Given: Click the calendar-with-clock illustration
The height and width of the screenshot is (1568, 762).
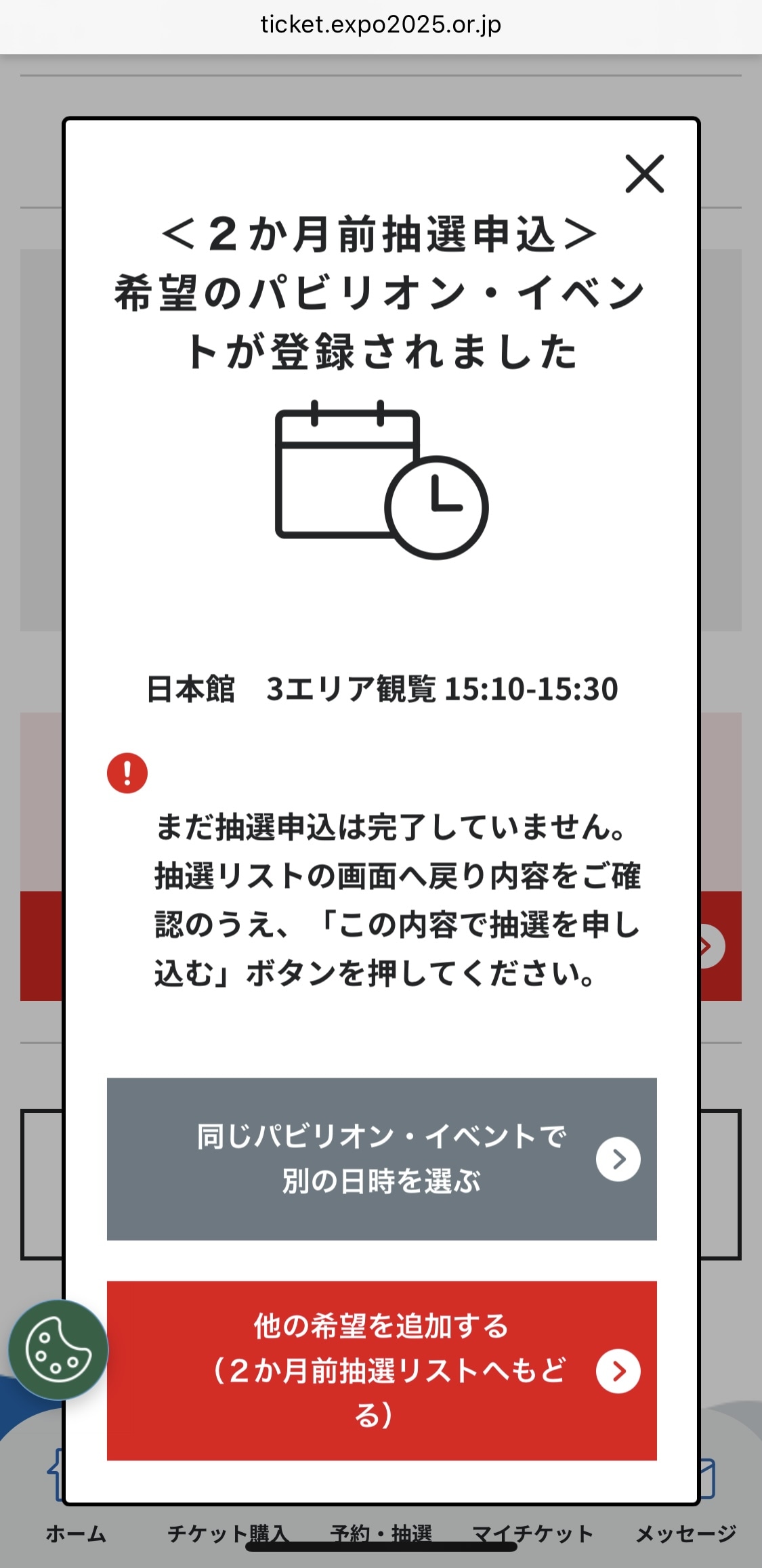Looking at the screenshot, I should pyautogui.click(x=381, y=481).
